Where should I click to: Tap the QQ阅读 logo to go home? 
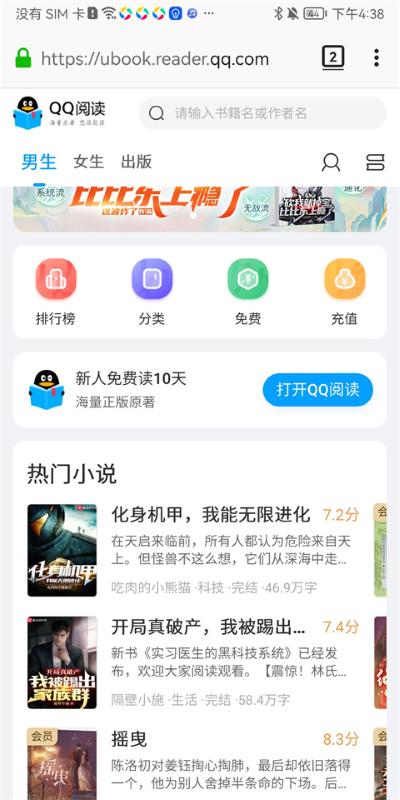pyautogui.click(x=59, y=113)
